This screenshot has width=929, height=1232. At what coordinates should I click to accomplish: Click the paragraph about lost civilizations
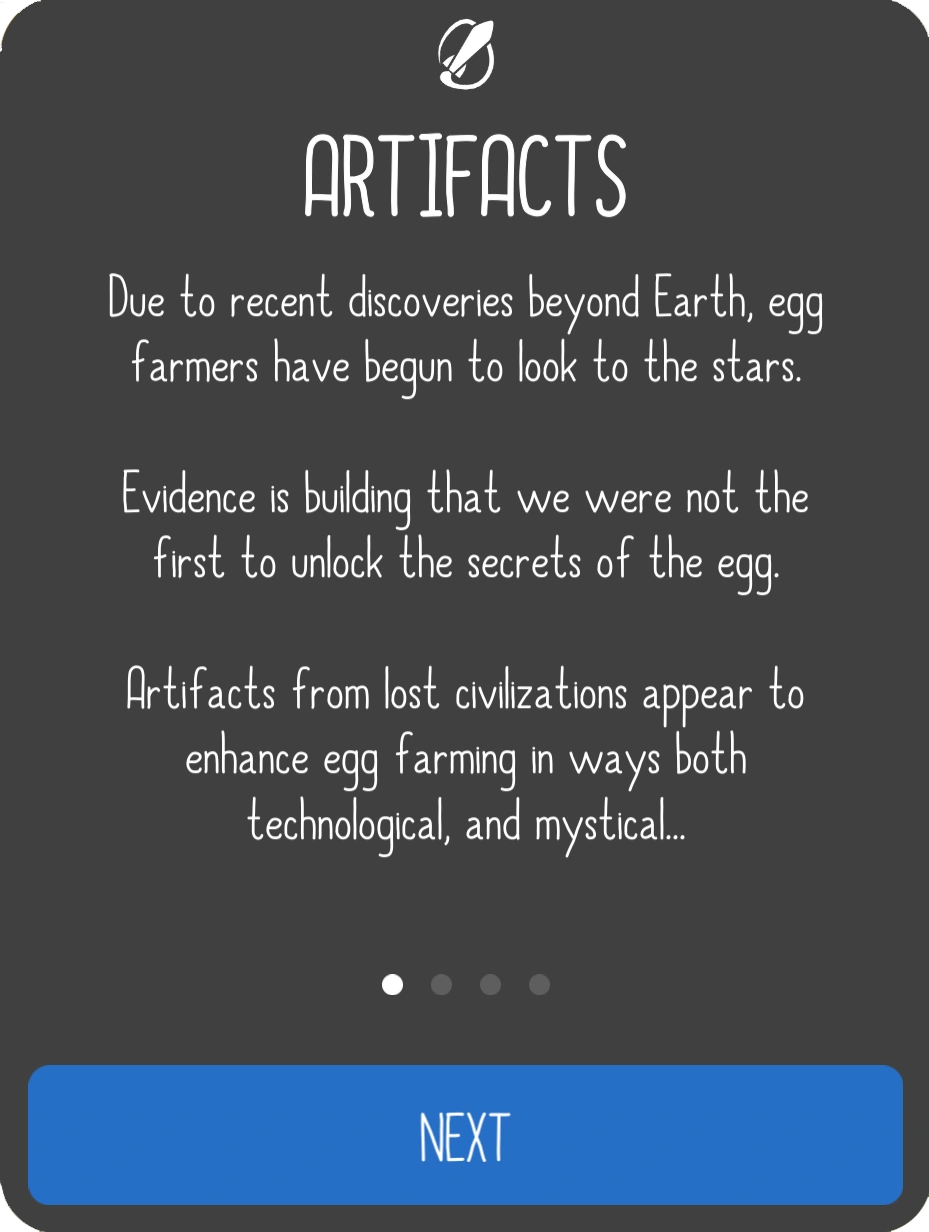click(464, 758)
